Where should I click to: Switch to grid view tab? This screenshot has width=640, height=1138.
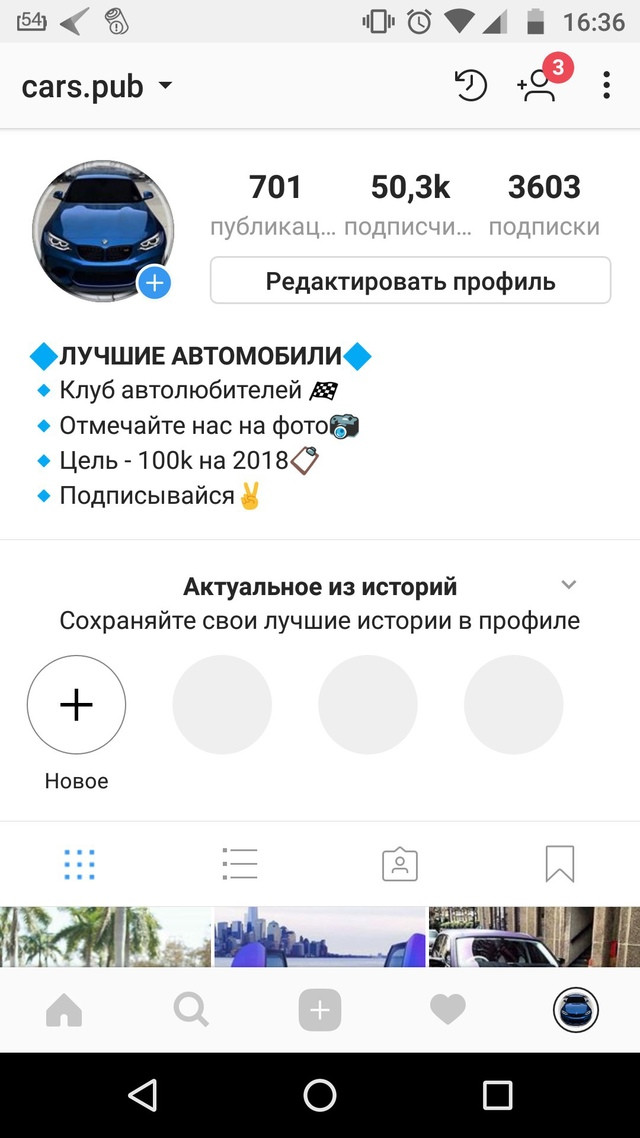click(80, 864)
